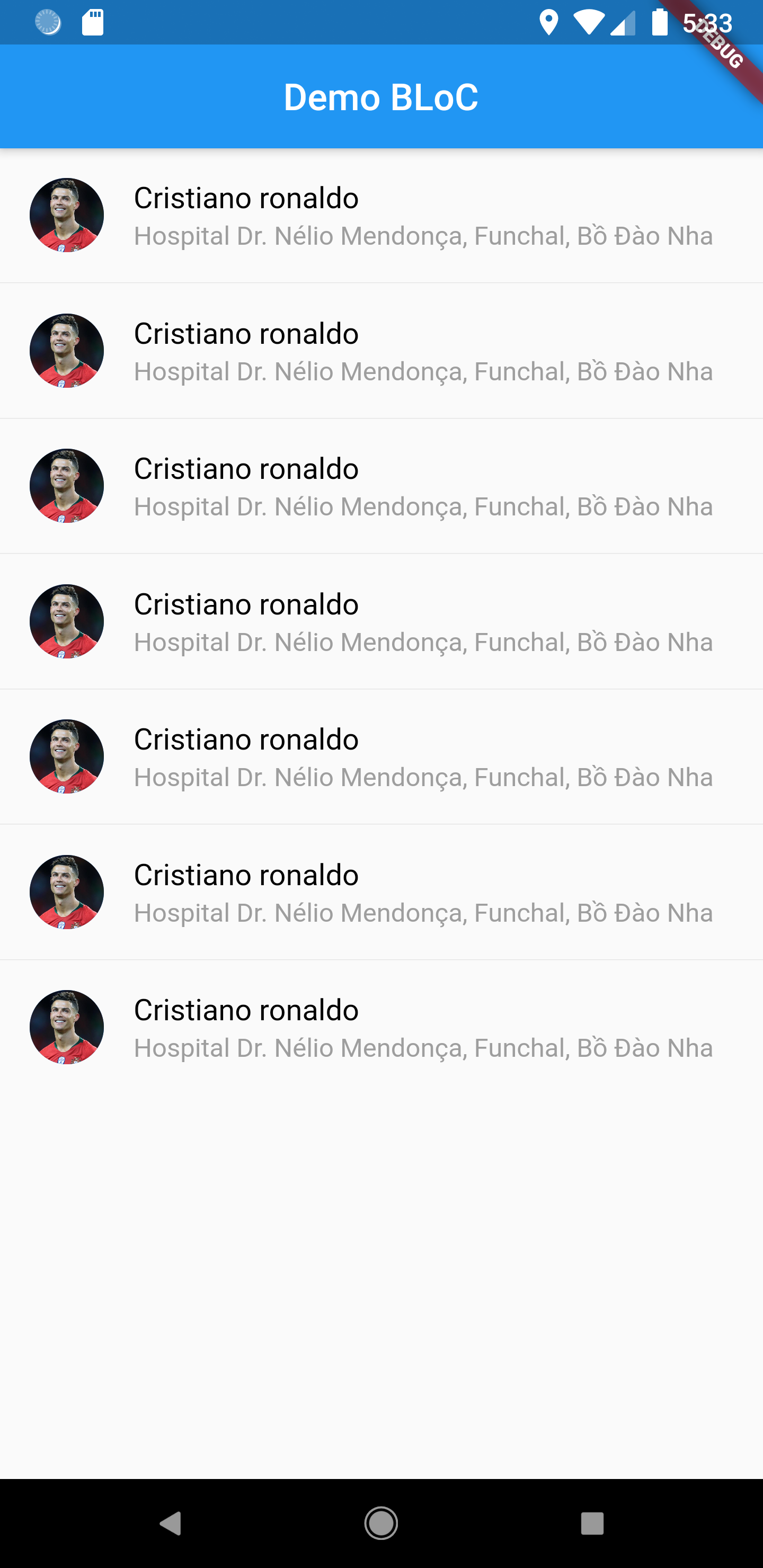The height and width of the screenshot is (1568, 763).
Task: Choose the fourth Cristiano ronaldo list row
Action: click(381, 621)
